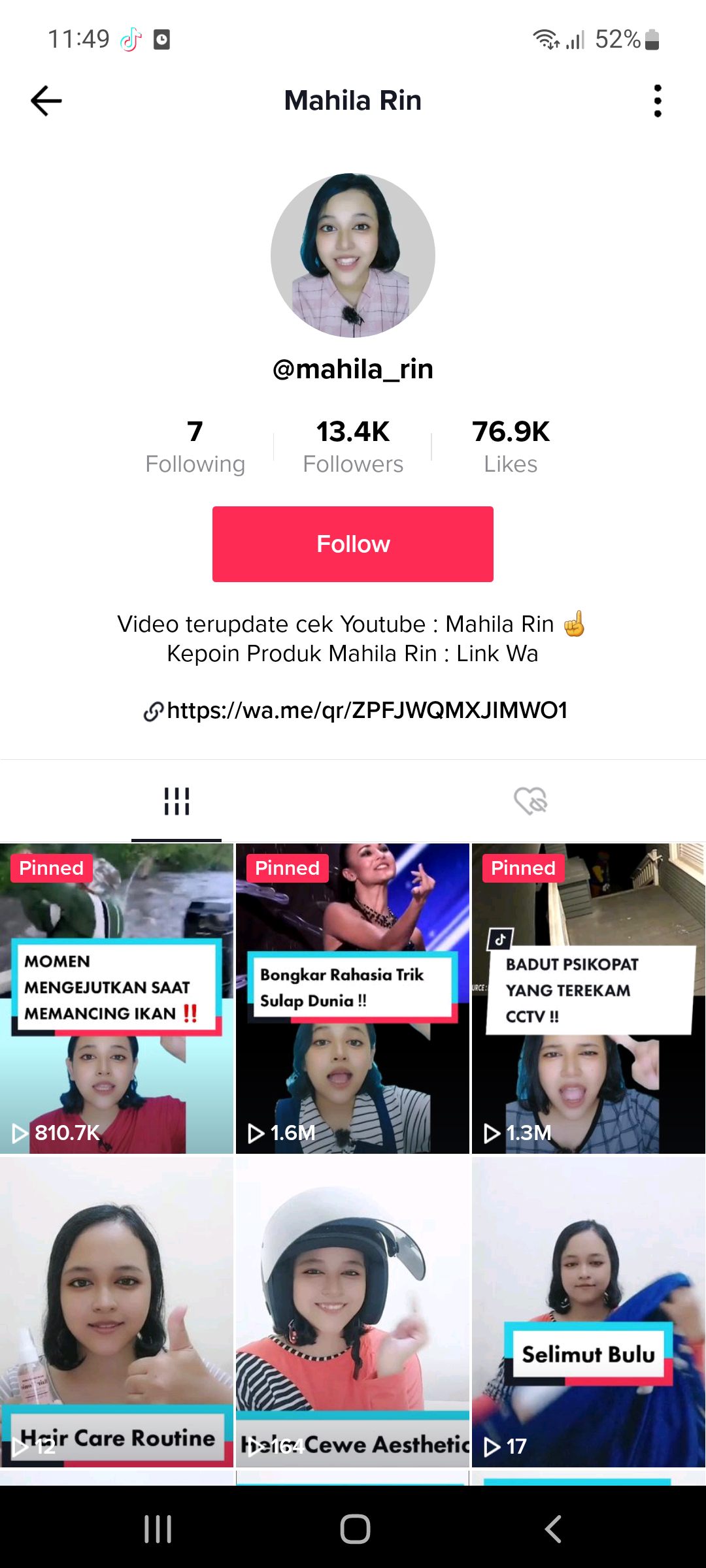This screenshot has width=706, height=1568.
Task: Tap Mahila Rin's profile picture
Action: [x=353, y=255]
